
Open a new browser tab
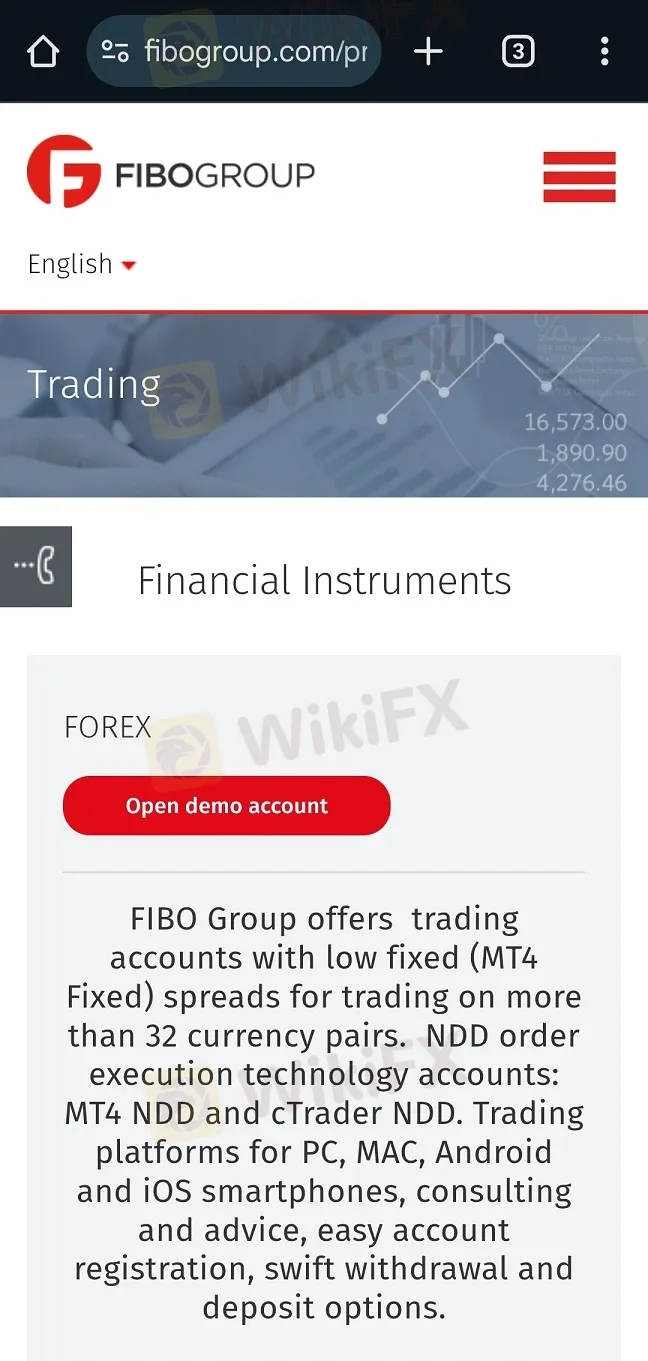[x=428, y=51]
